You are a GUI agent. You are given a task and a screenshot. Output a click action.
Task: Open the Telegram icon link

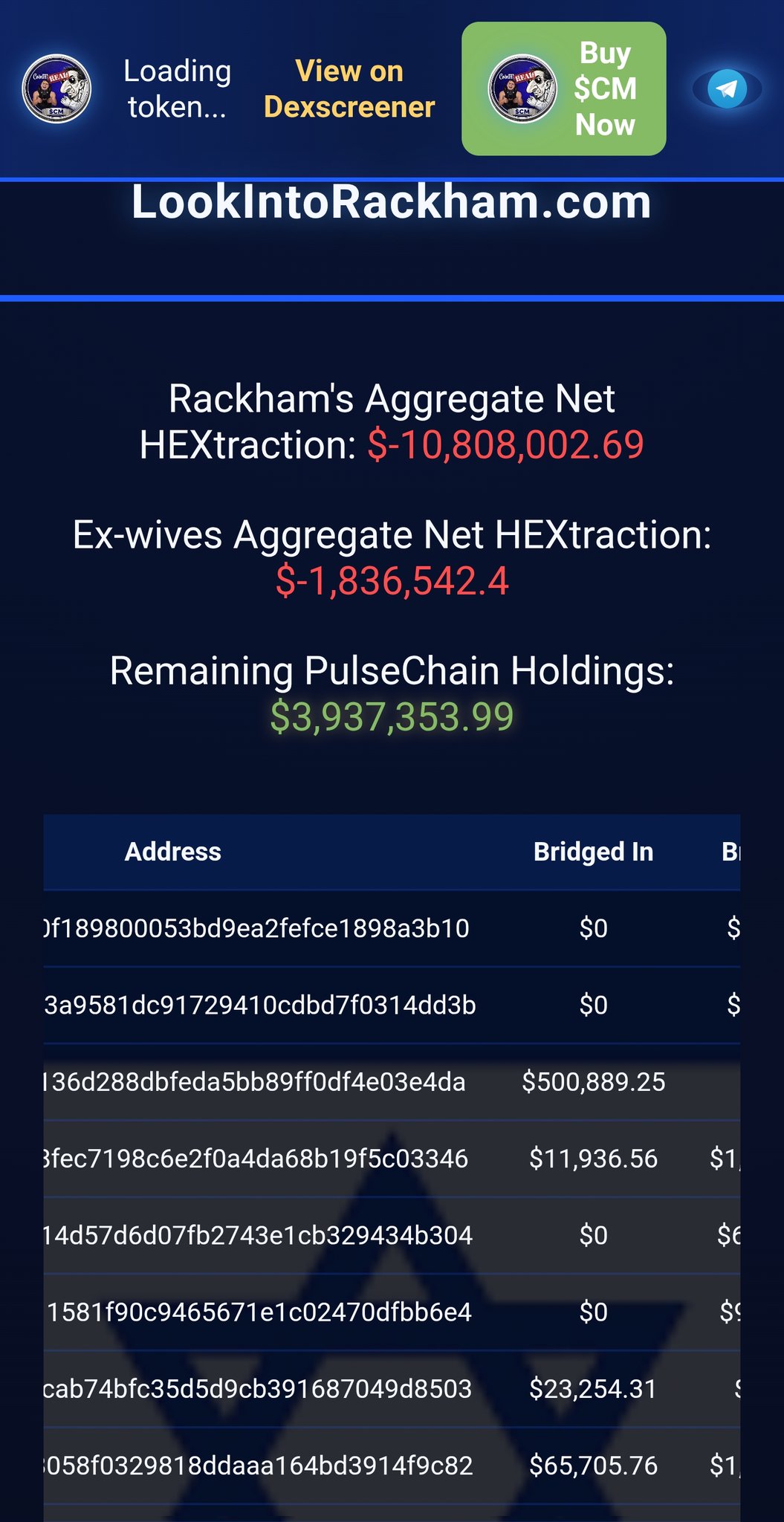(726, 89)
